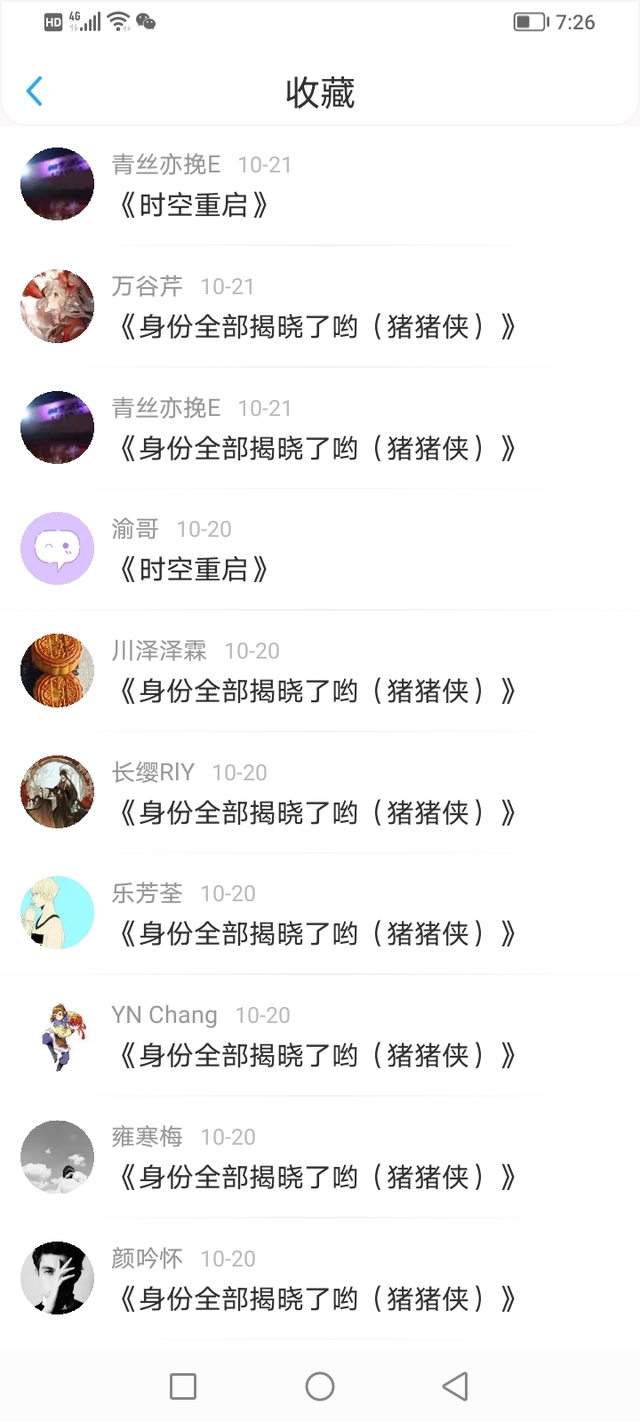Viewport: 640px width, 1422px height.
Task: Open 颜吟怀's collected item
Action: coord(316,1298)
